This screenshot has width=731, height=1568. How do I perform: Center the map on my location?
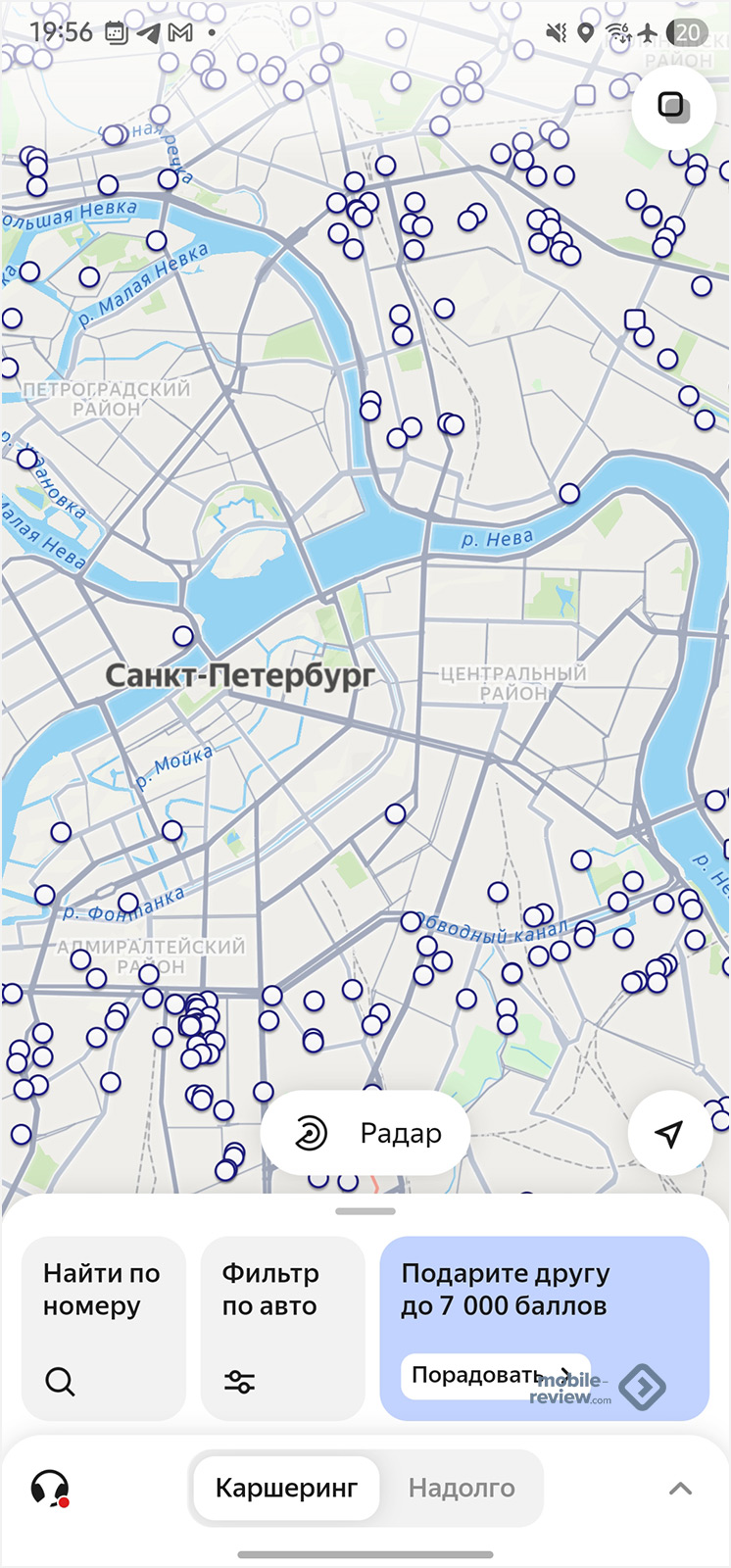[x=669, y=1133]
